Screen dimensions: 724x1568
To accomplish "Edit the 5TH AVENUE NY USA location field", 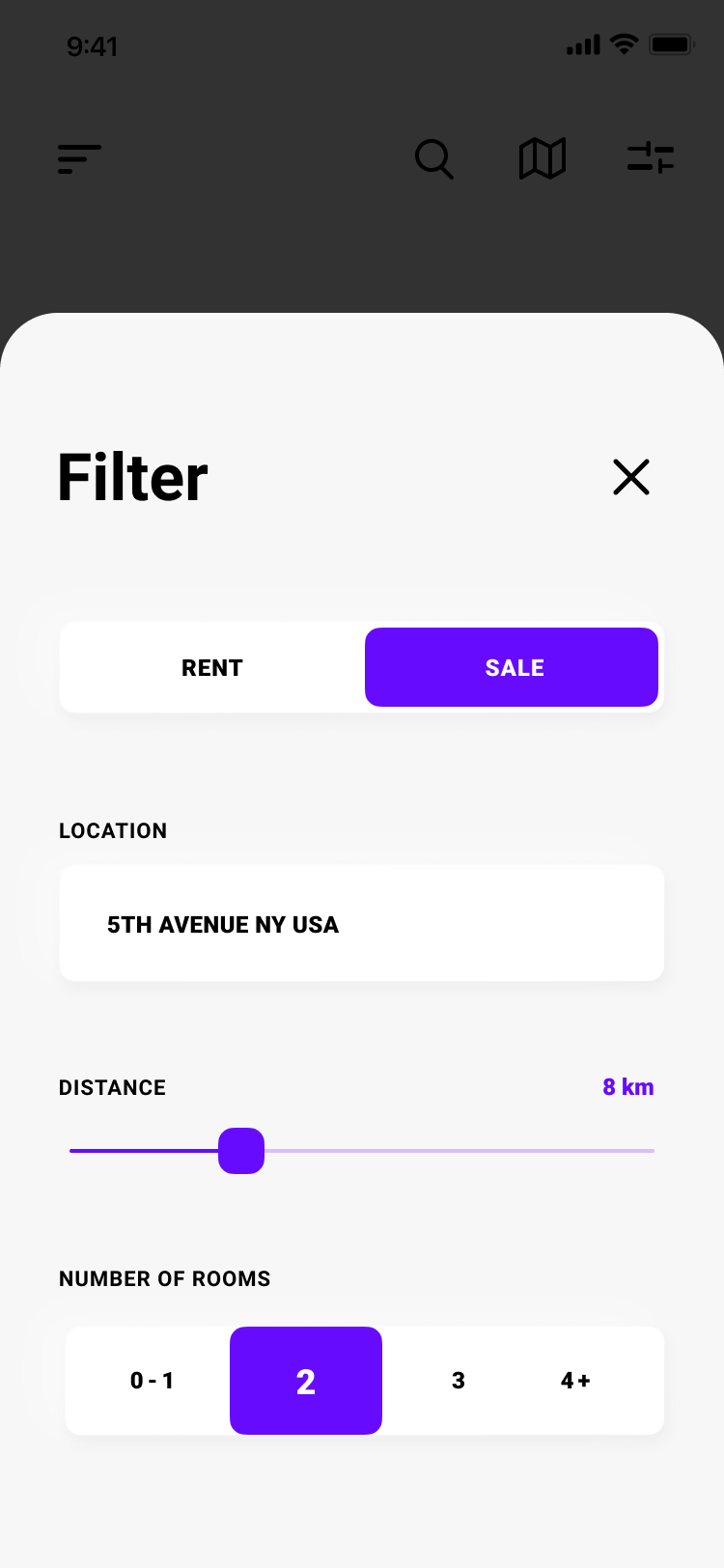I will pyautogui.click(x=362, y=923).
